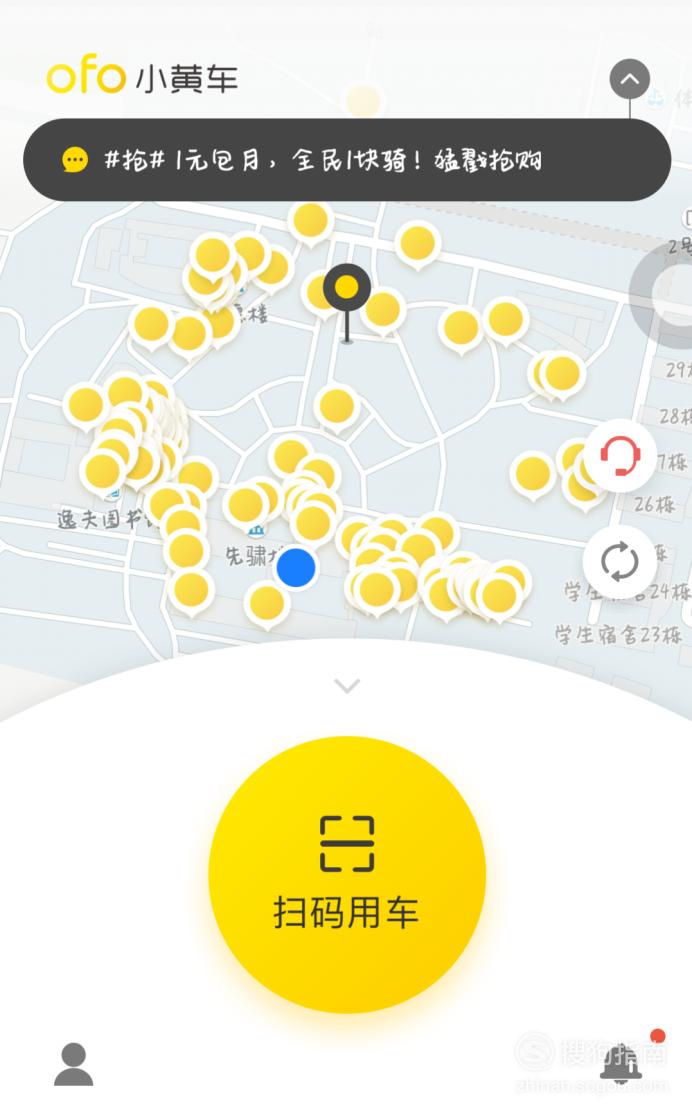Open the user profile icon
This screenshot has height=1120, width=692.
(74, 1064)
